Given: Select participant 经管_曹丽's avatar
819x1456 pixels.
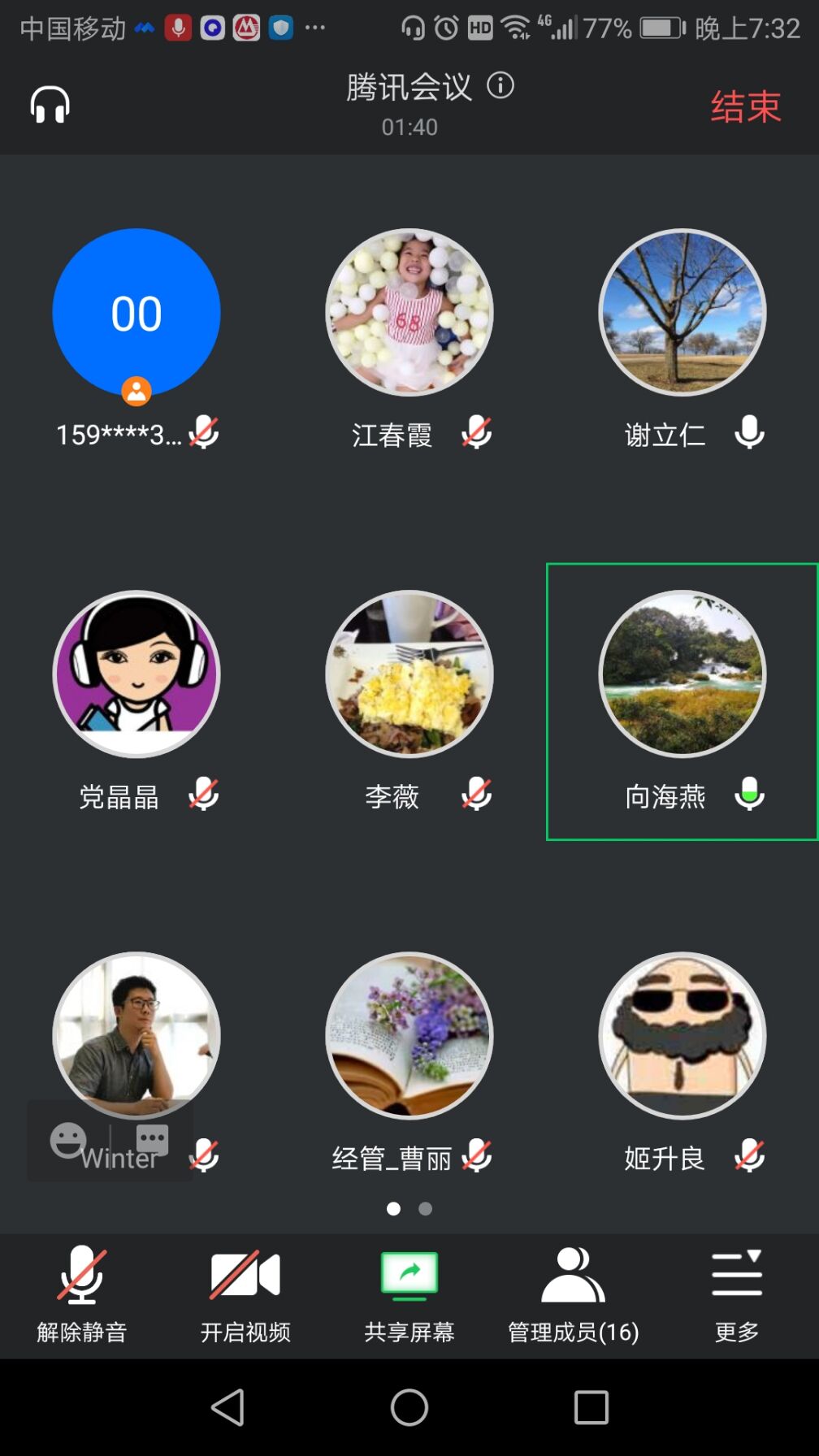Looking at the screenshot, I should pos(409,1036).
